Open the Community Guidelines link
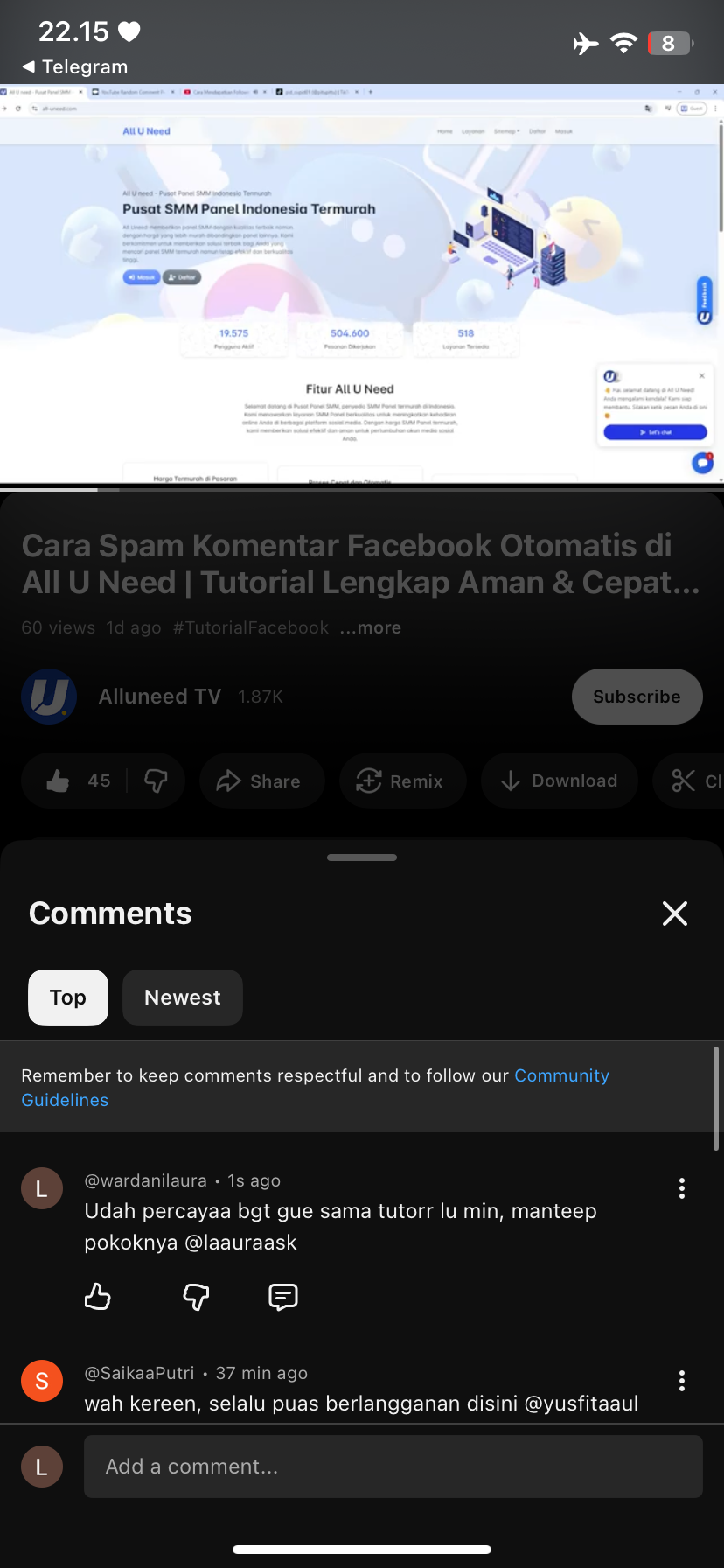The image size is (724, 1568). 561,1075
